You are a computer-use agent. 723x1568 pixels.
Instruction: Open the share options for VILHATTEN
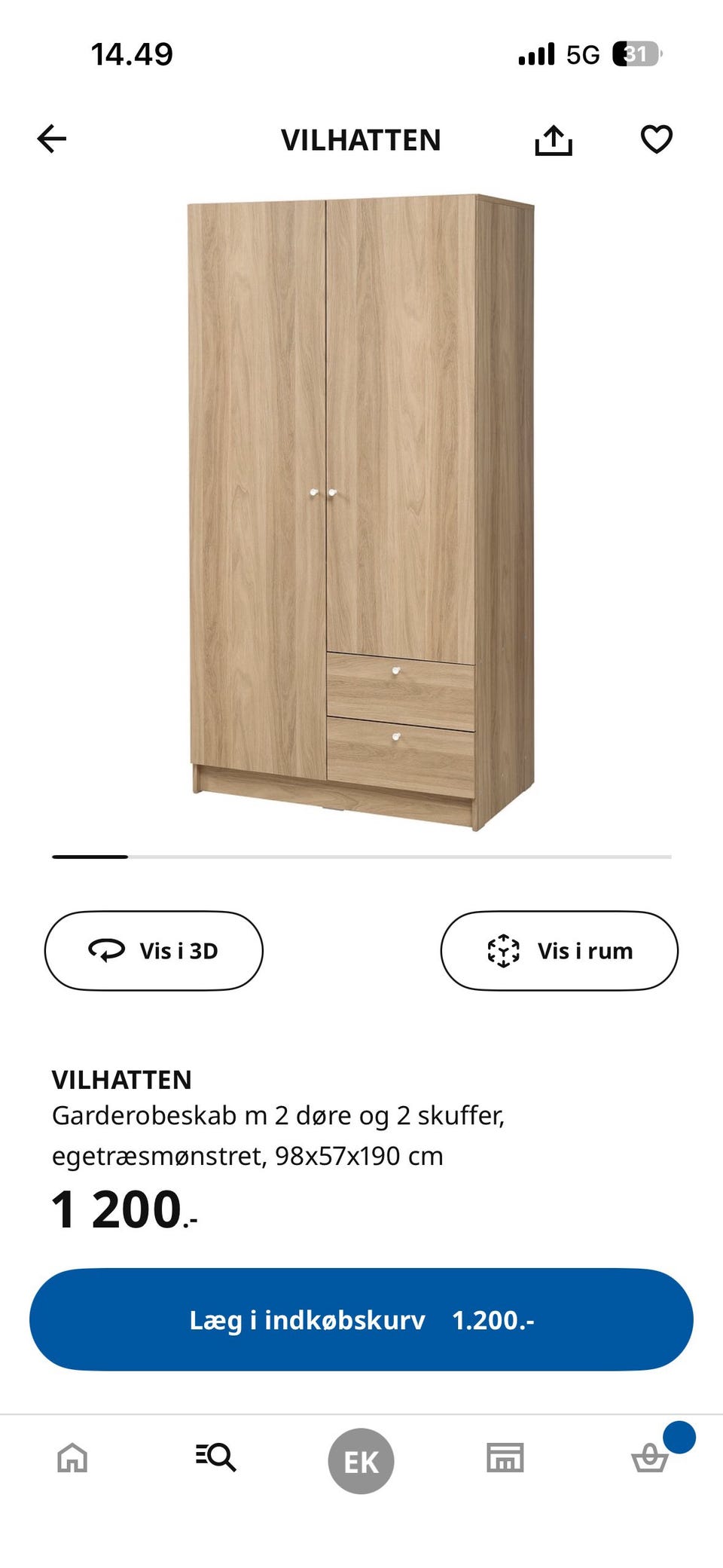tap(554, 139)
